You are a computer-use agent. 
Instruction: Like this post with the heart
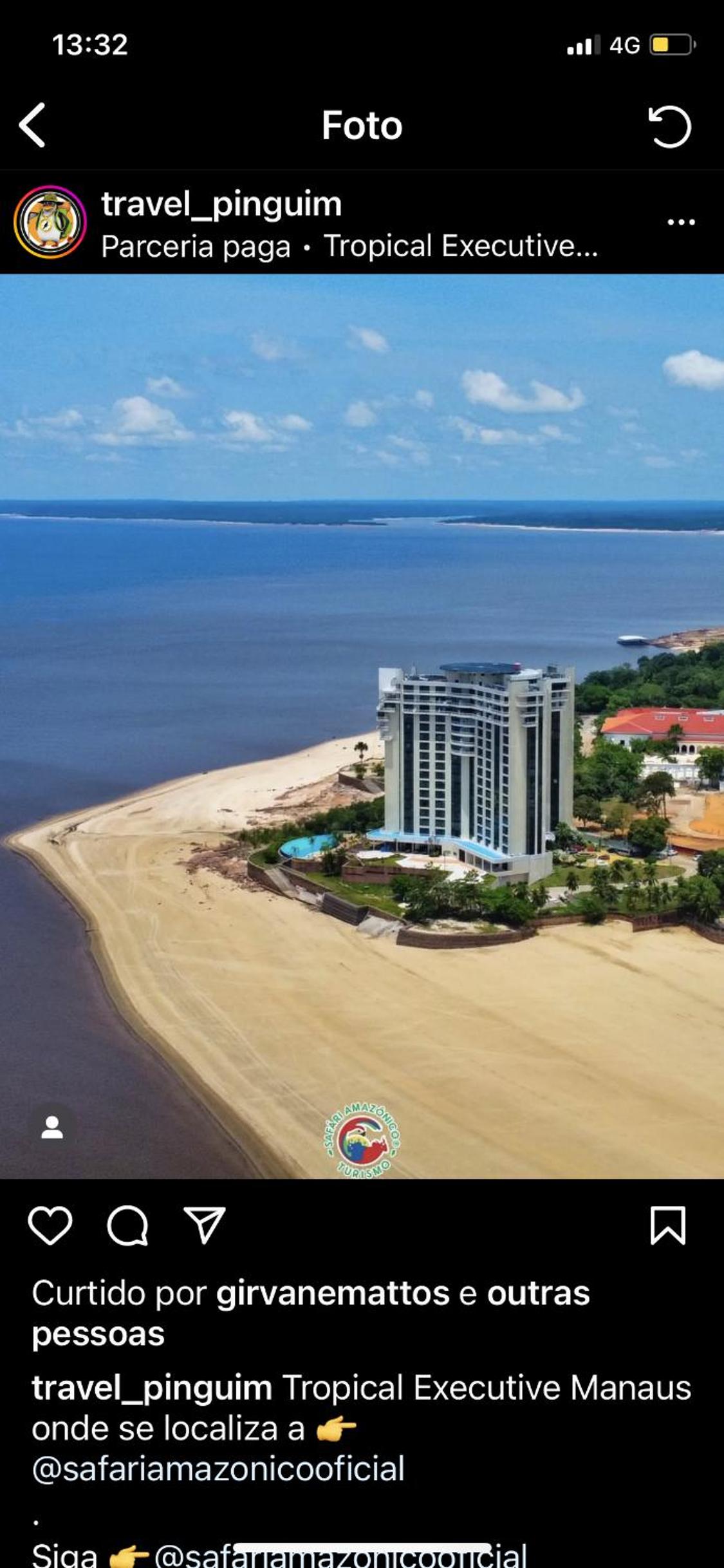click(x=50, y=1225)
